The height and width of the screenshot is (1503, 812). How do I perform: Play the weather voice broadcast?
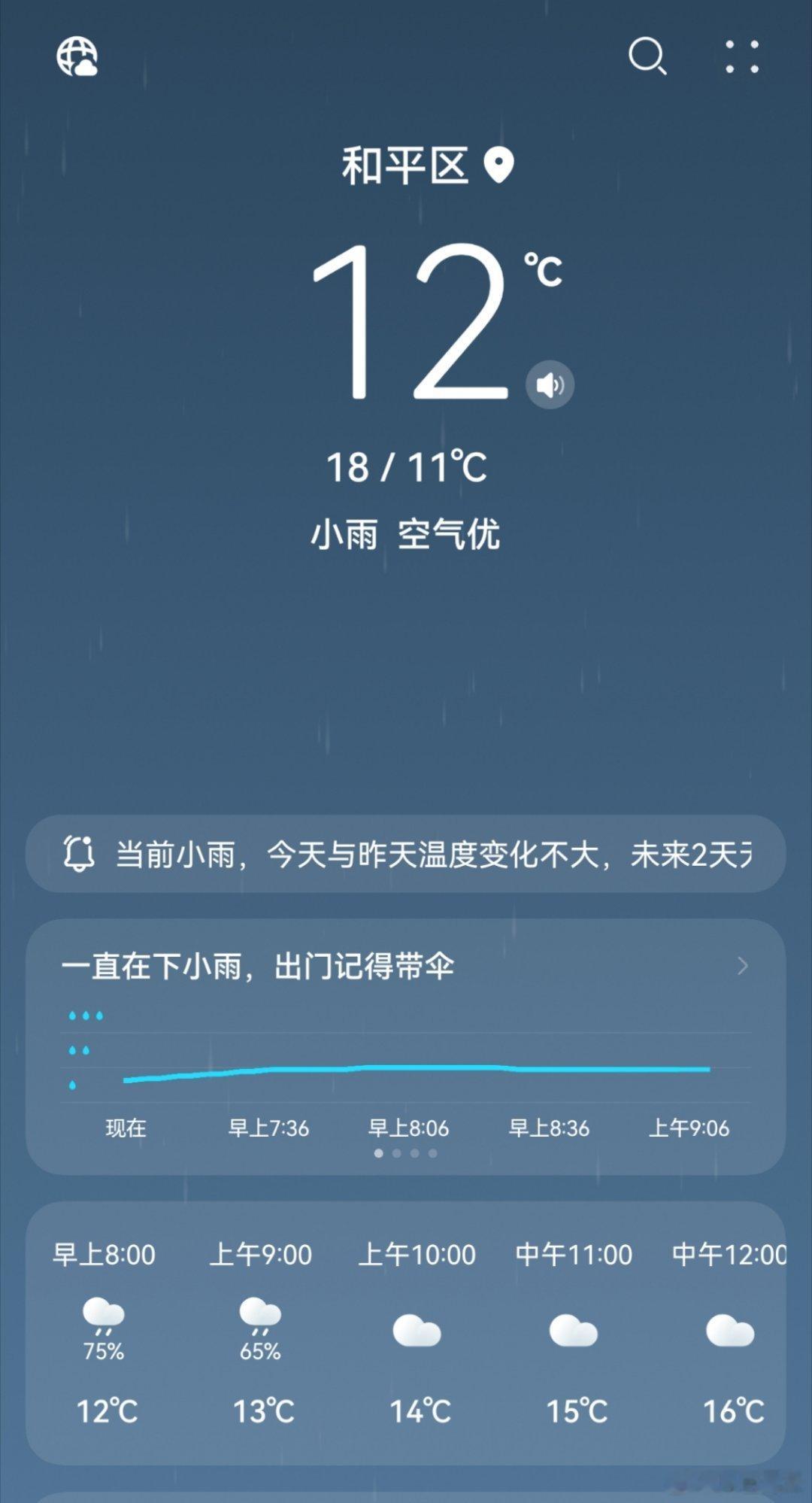pyautogui.click(x=550, y=385)
